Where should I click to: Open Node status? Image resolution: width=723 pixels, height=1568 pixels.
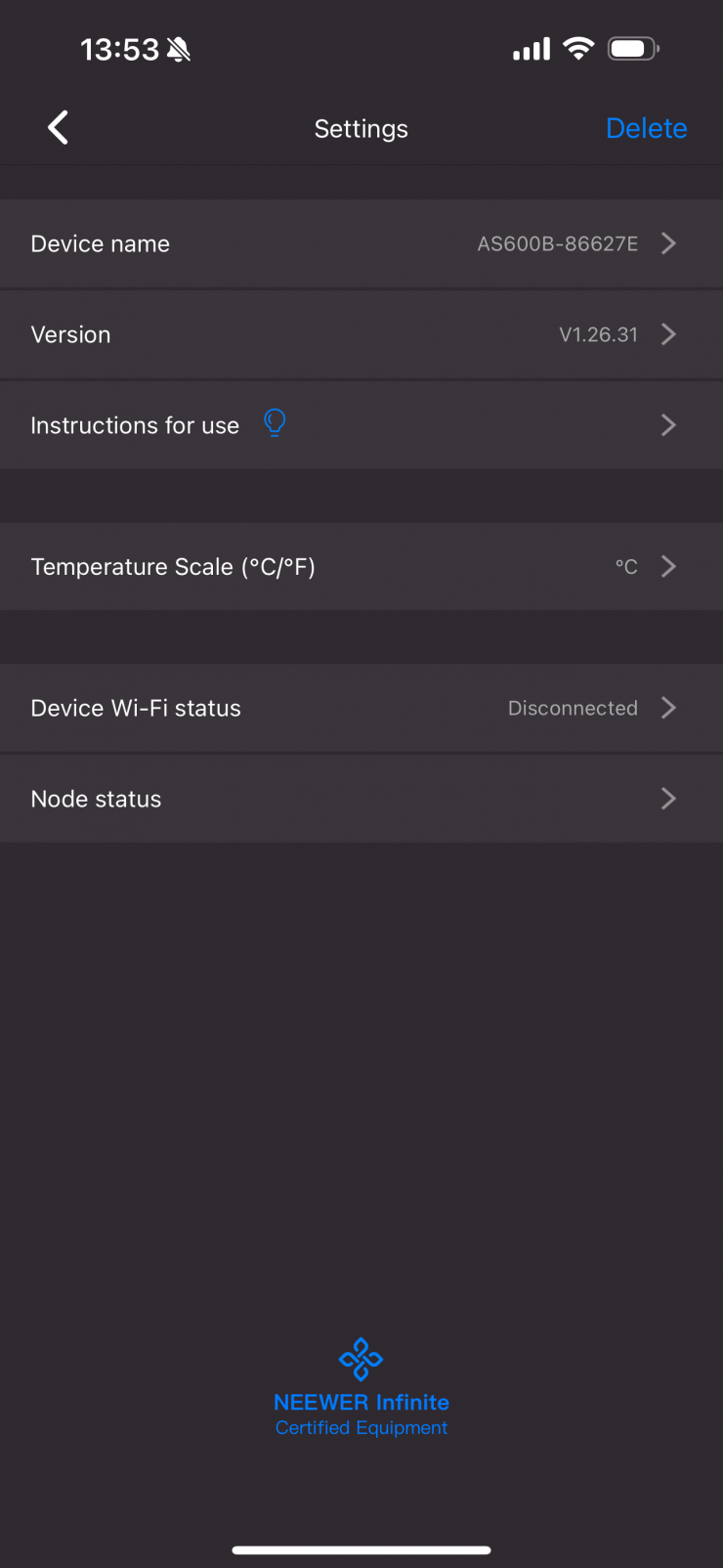tap(361, 799)
